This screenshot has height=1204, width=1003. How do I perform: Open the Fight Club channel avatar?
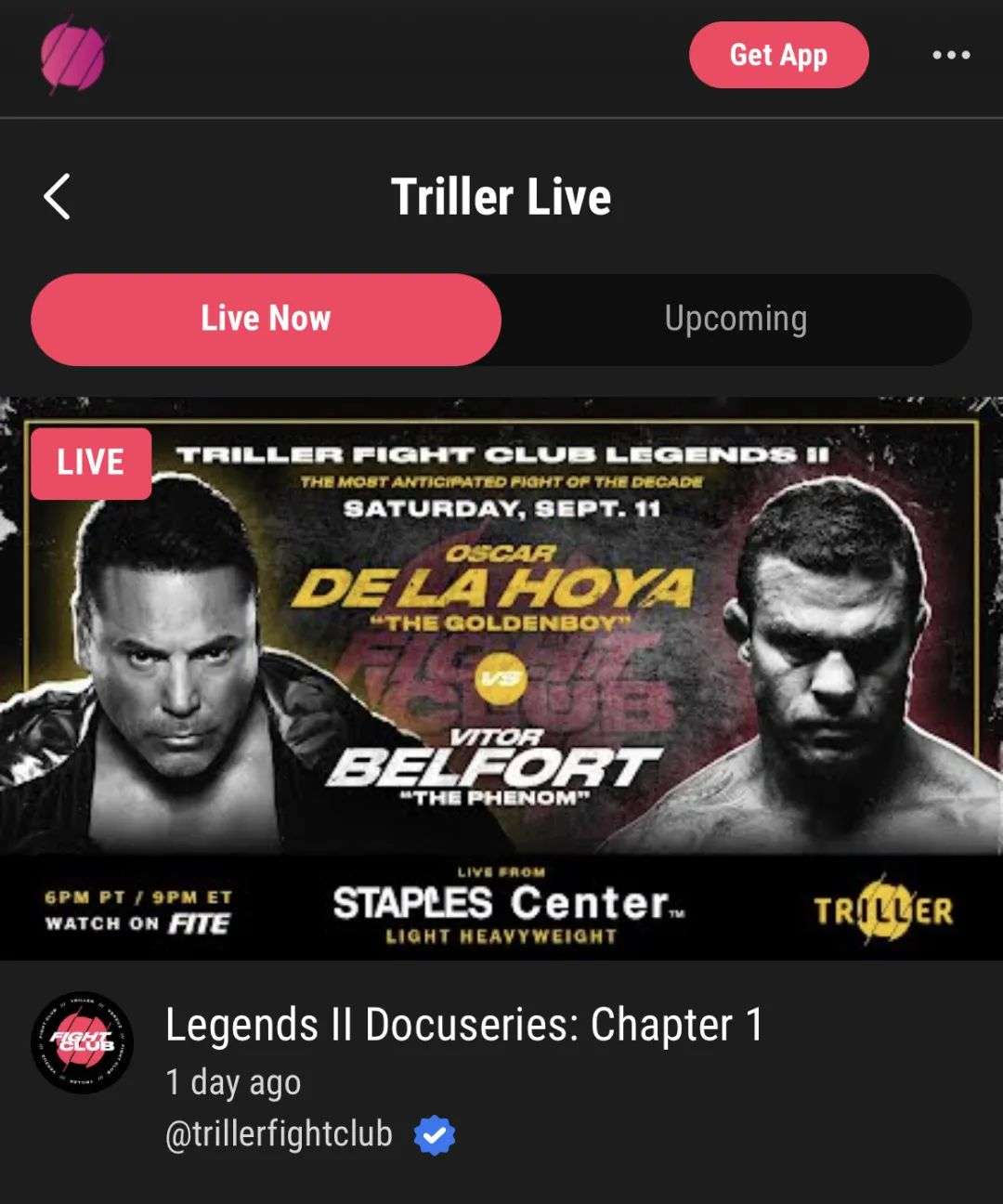[82, 1042]
